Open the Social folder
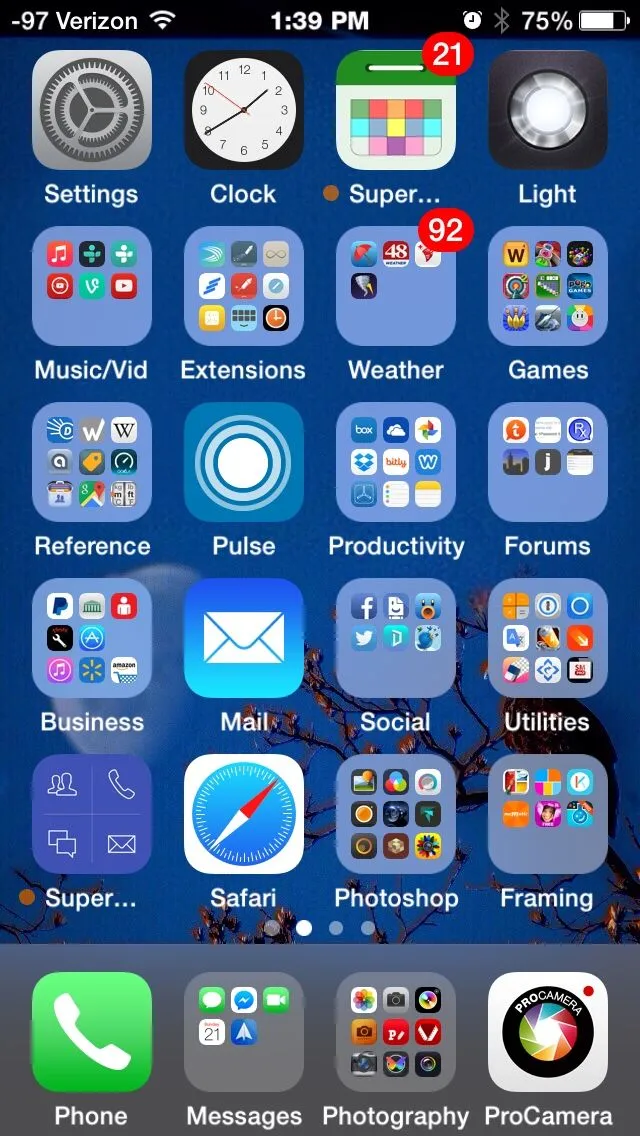The width and height of the screenshot is (640, 1136). click(395, 638)
